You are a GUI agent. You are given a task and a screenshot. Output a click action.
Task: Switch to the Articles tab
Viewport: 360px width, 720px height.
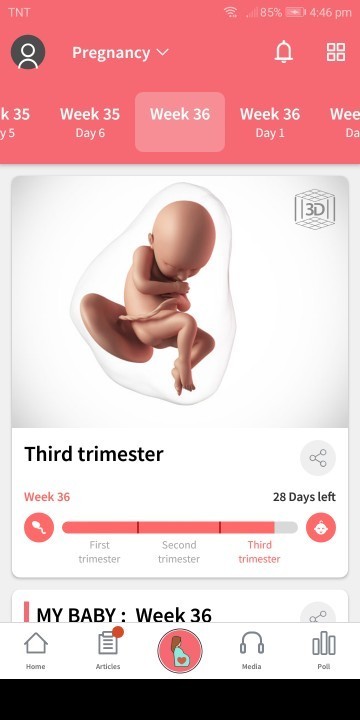point(108,650)
